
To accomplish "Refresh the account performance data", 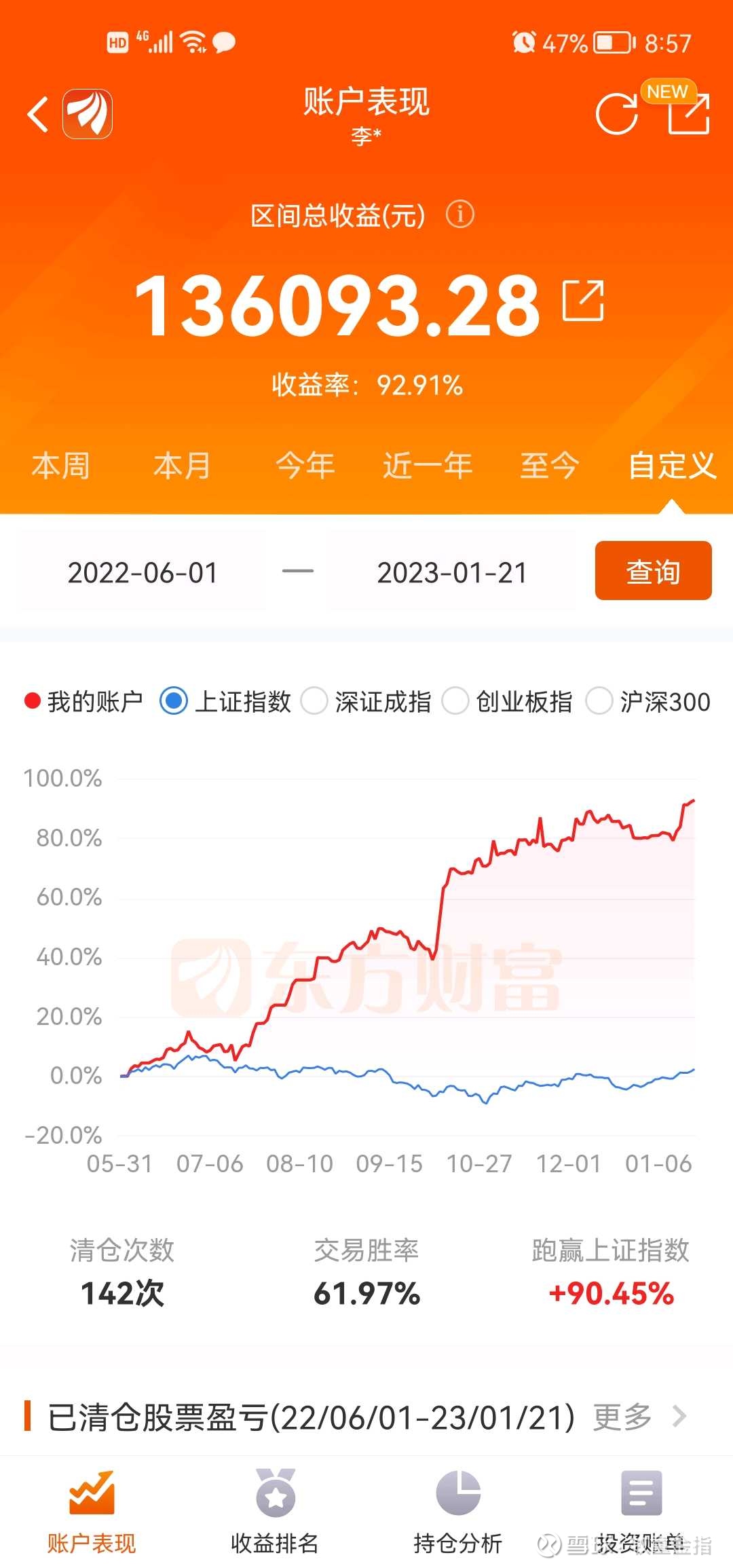I will point(616,114).
